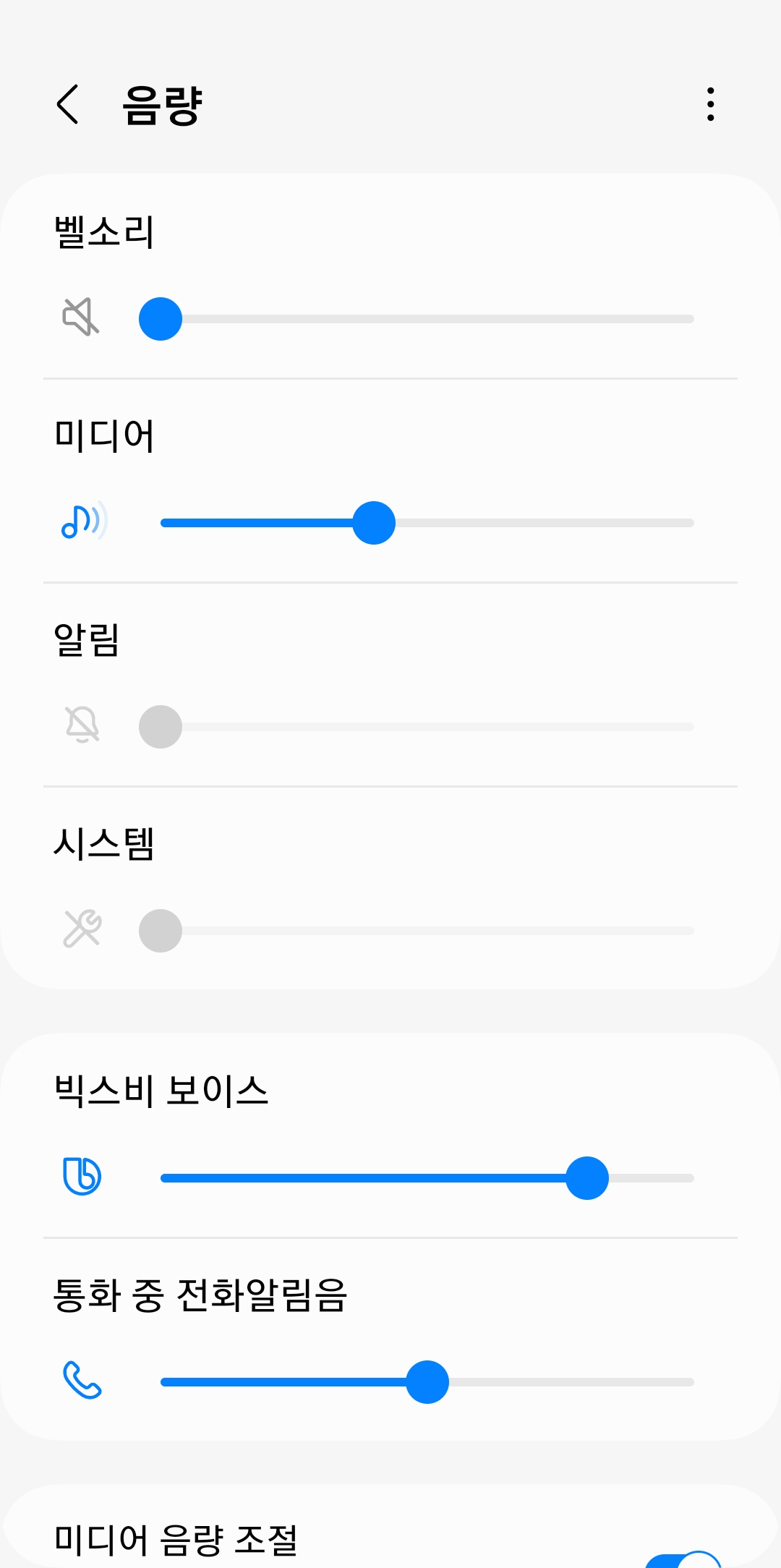The height and width of the screenshot is (1568, 781).
Task: Tap the Bixby icon under 빅스비 보이스
Action: pyautogui.click(x=82, y=1177)
